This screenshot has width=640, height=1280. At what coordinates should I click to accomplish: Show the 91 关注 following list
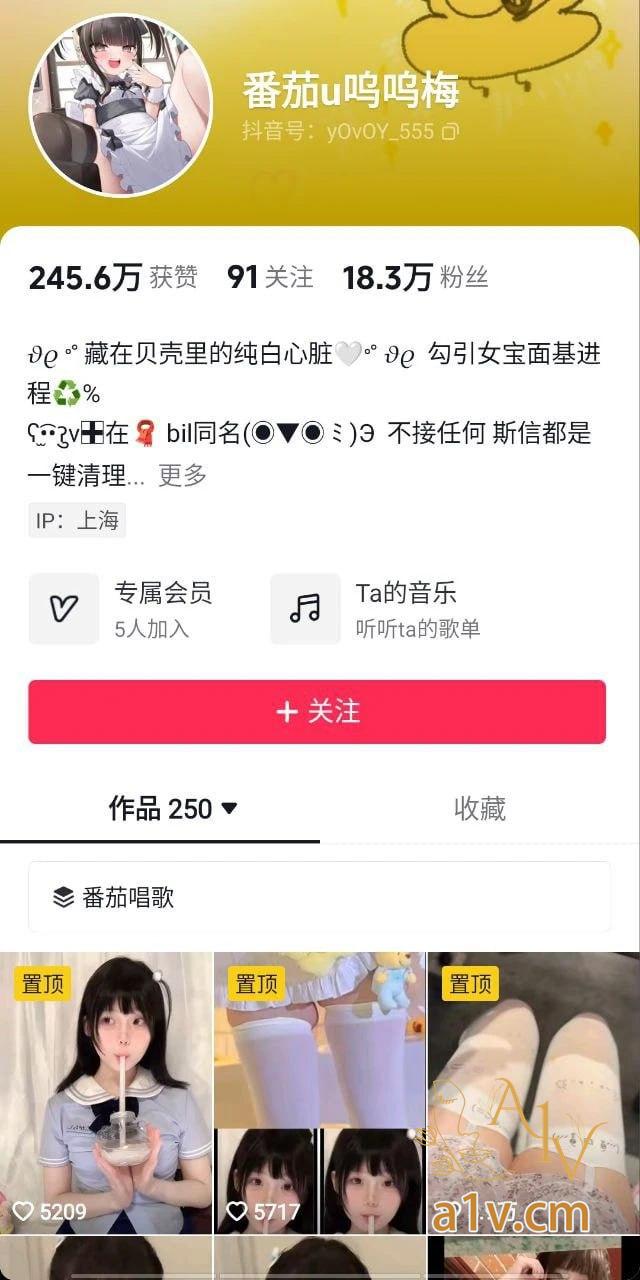click(x=270, y=278)
